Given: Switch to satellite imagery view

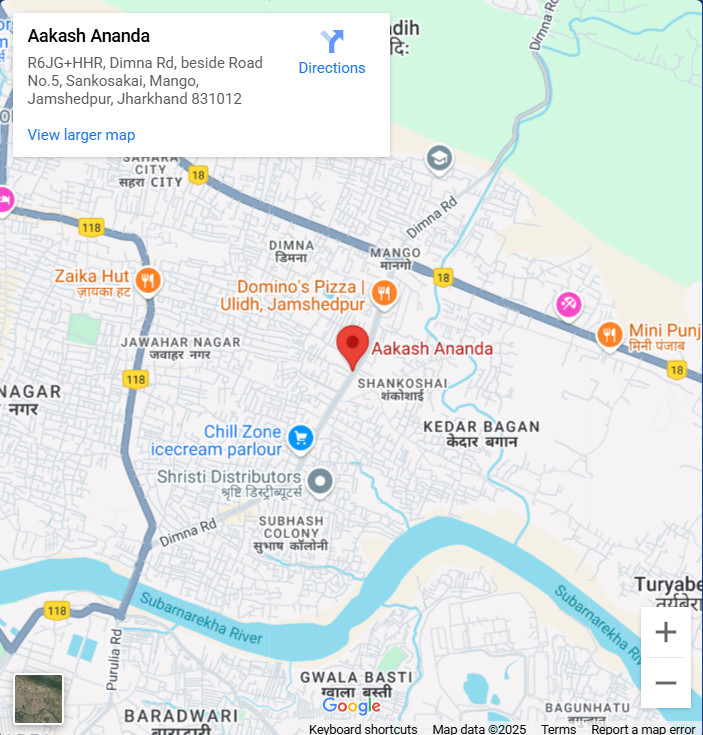Looking at the screenshot, I should 38,699.
